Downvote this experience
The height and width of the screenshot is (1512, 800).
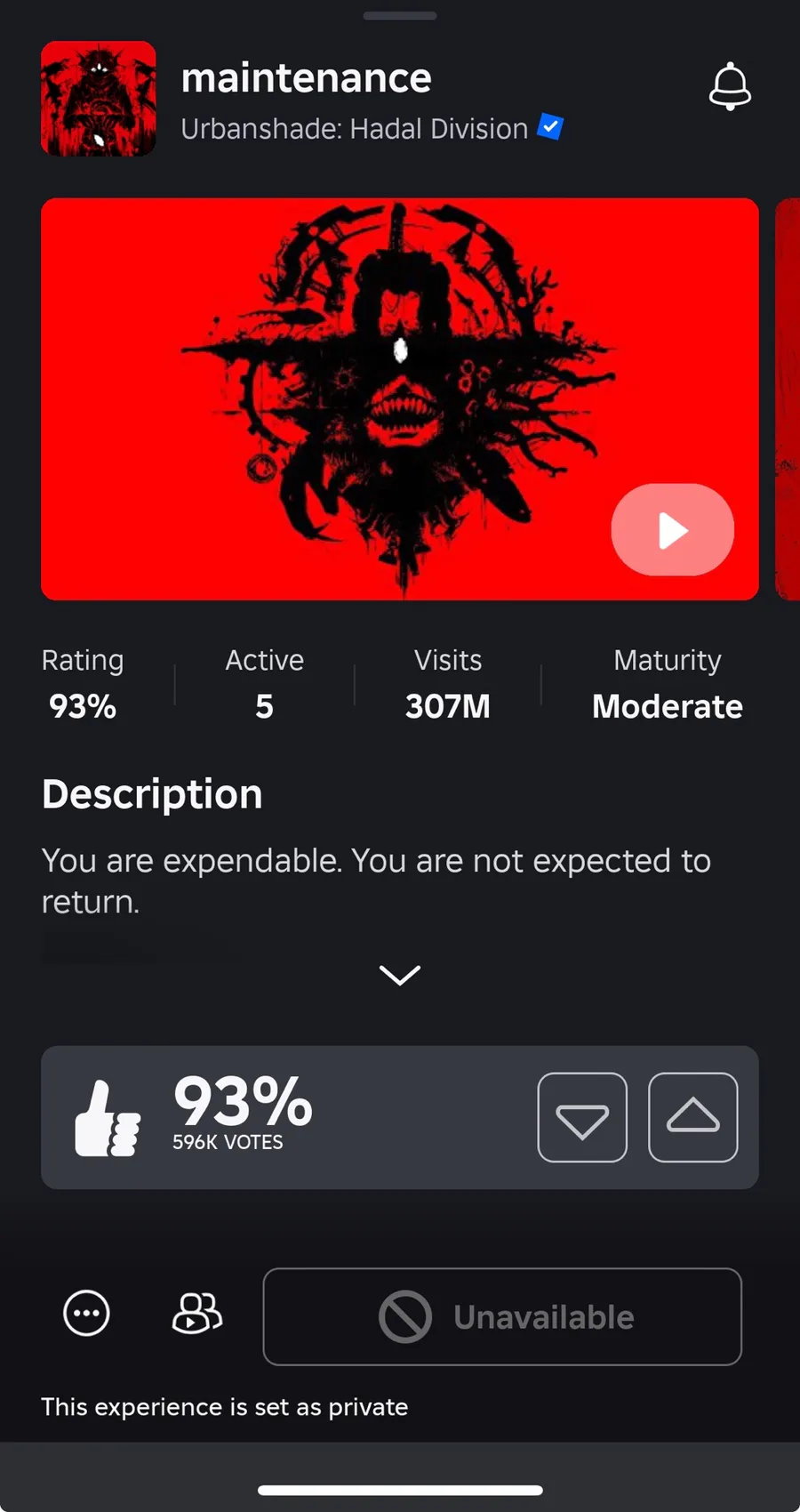(582, 1117)
